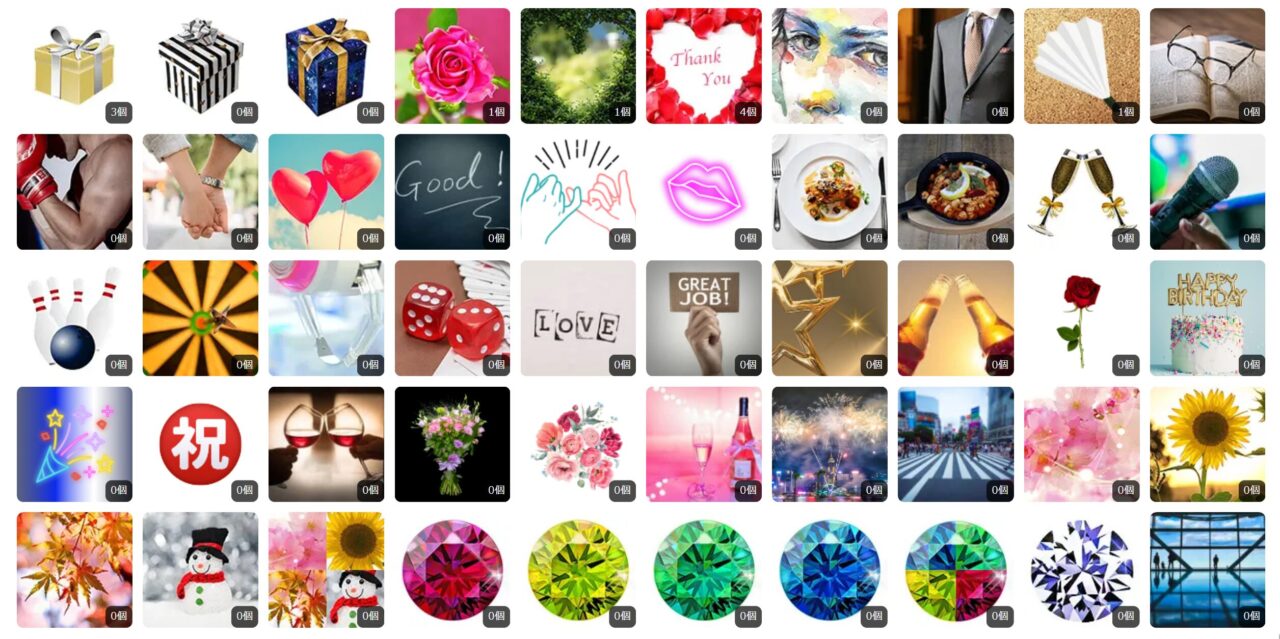Viewport: 1280px width, 639px height.
Task: Tap the sunflower gift
Action: click(x=1207, y=444)
